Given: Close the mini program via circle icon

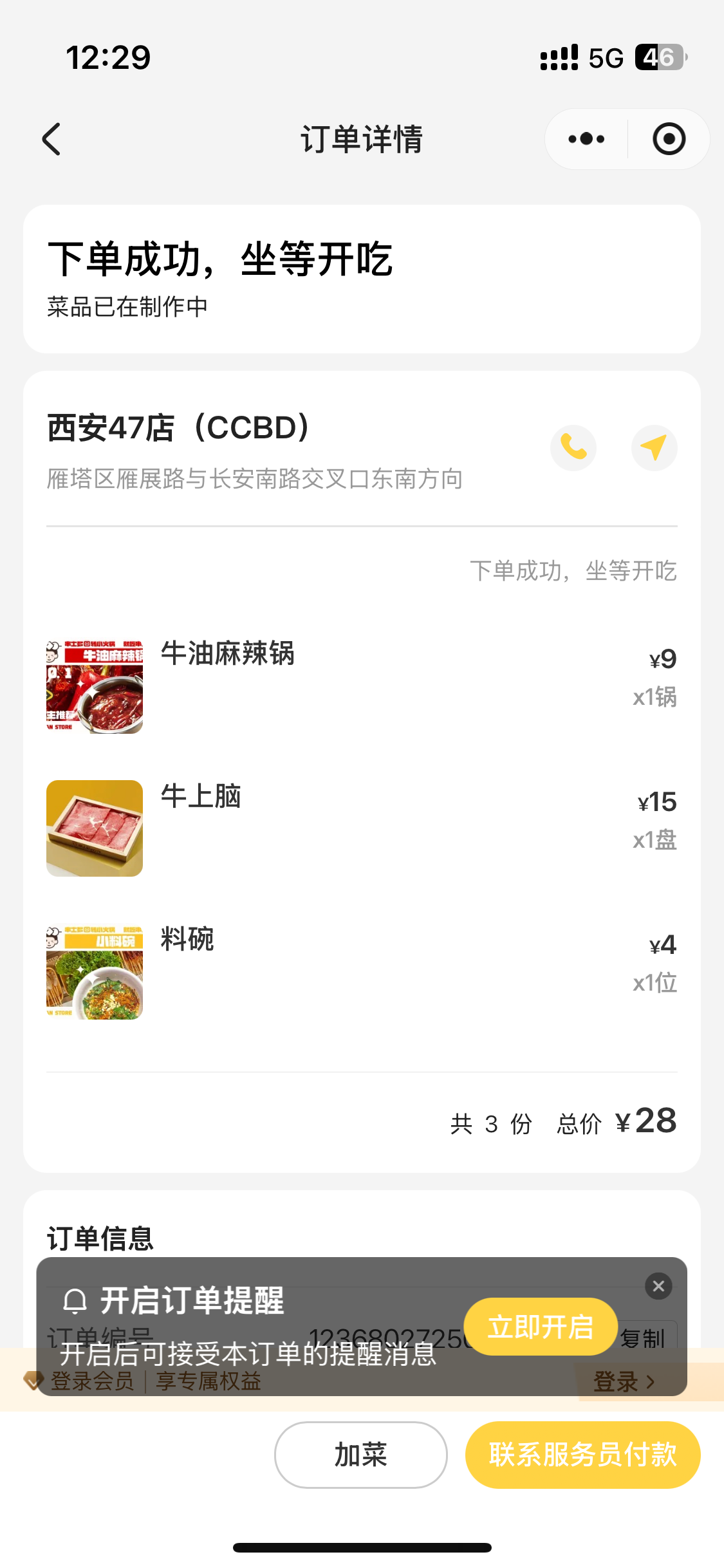Looking at the screenshot, I should coord(669,139).
